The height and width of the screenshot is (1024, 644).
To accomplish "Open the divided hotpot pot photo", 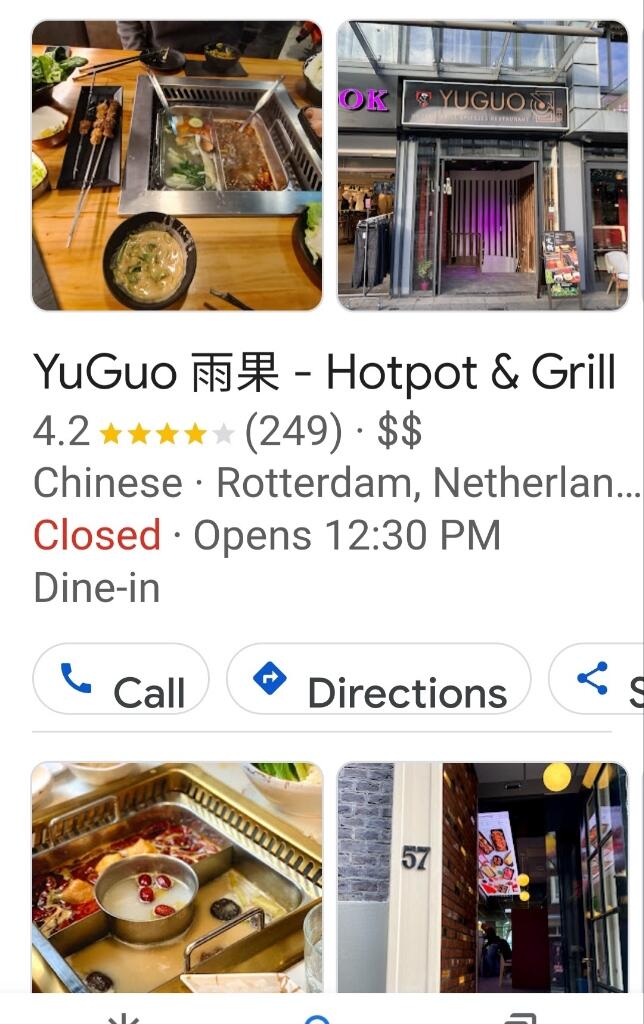I will point(177,877).
